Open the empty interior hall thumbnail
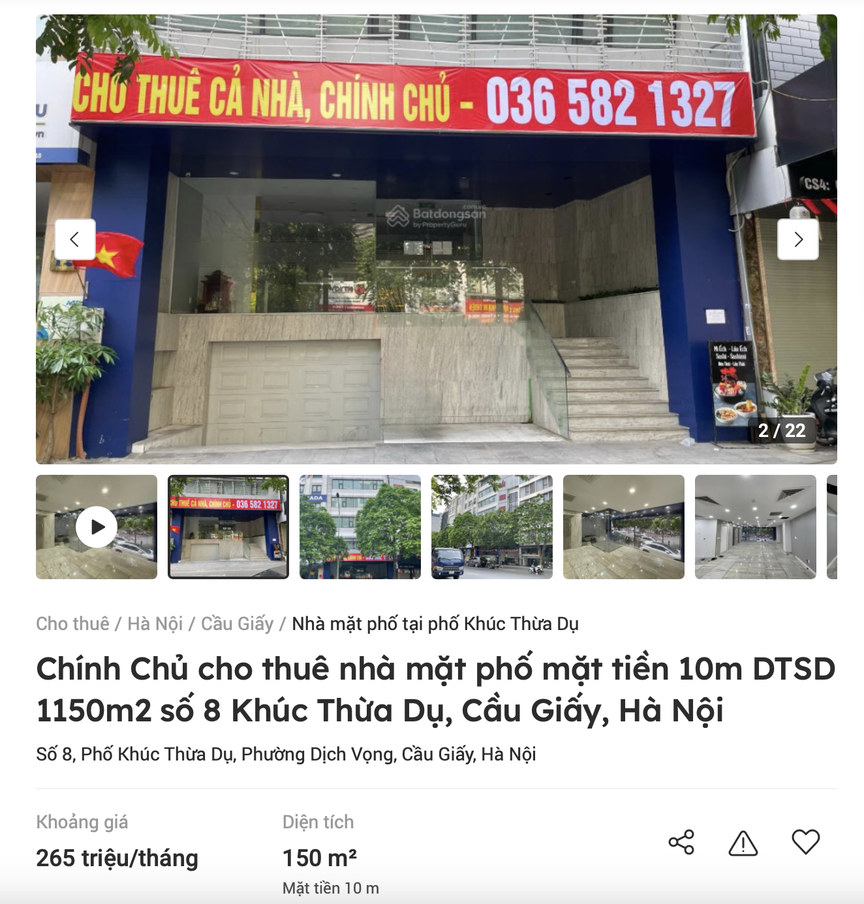The width and height of the screenshot is (864, 904). pyautogui.click(x=755, y=526)
